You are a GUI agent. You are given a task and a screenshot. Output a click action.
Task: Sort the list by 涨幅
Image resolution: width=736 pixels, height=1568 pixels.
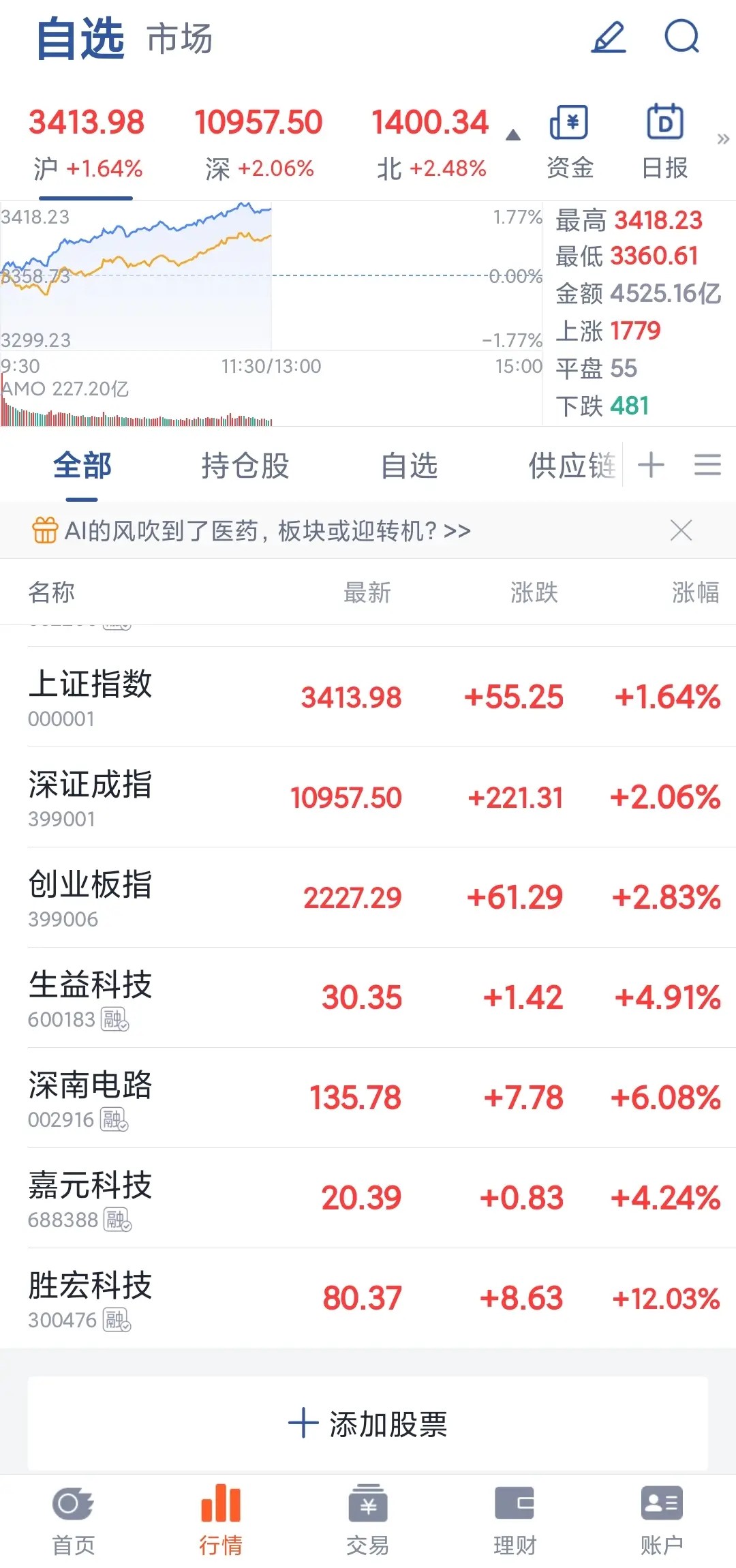(x=695, y=592)
